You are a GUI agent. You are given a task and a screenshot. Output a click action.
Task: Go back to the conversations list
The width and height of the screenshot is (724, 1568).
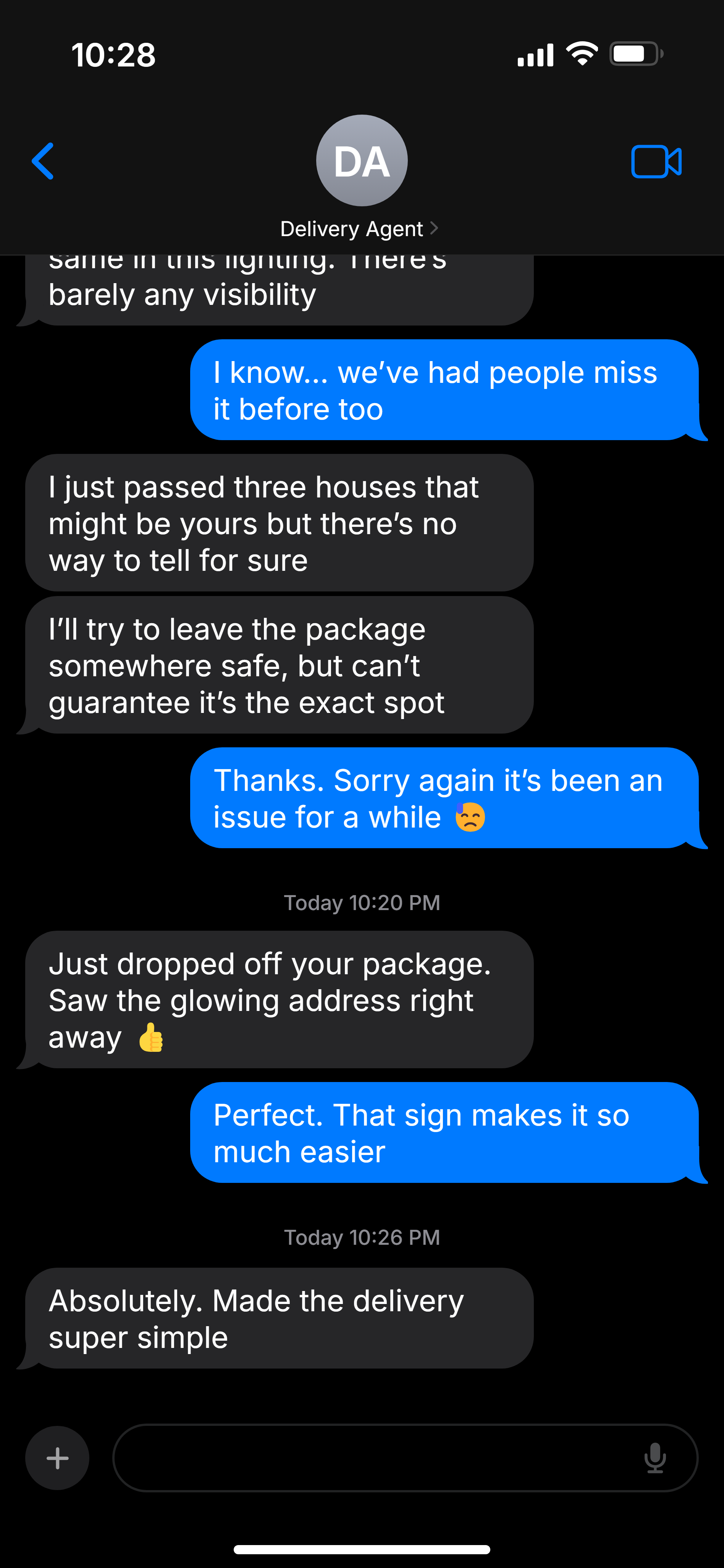coord(43,161)
